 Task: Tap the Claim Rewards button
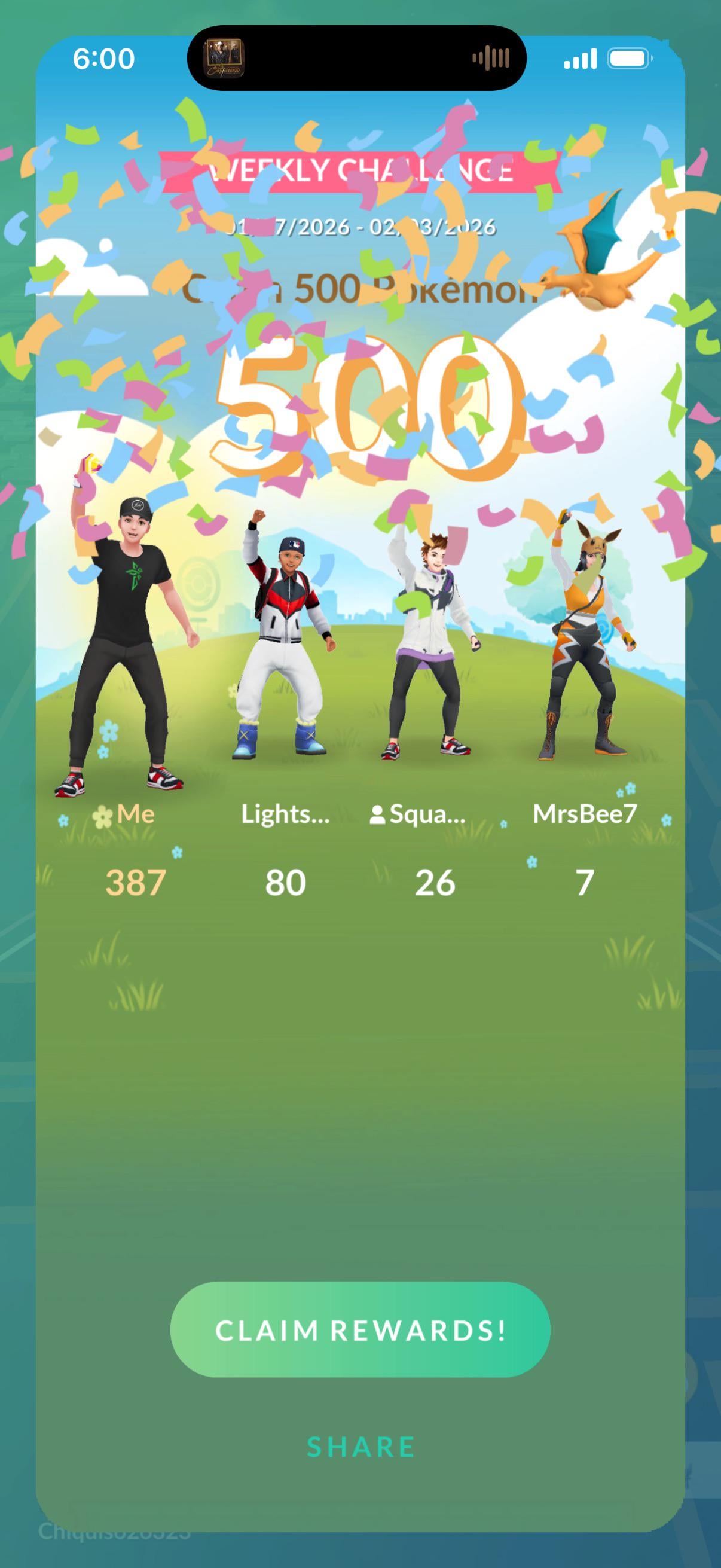pyautogui.click(x=360, y=1330)
